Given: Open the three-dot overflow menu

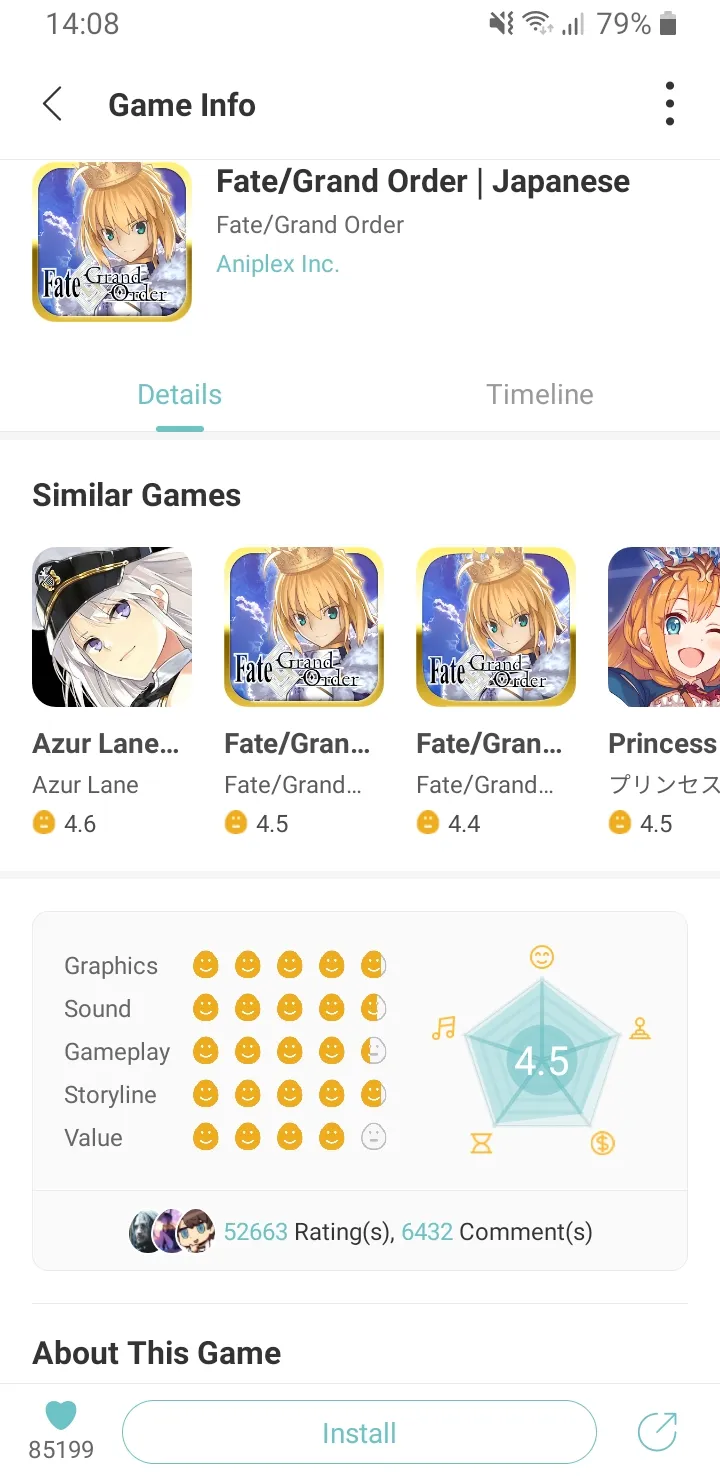Looking at the screenshot, I should (669, 104).
